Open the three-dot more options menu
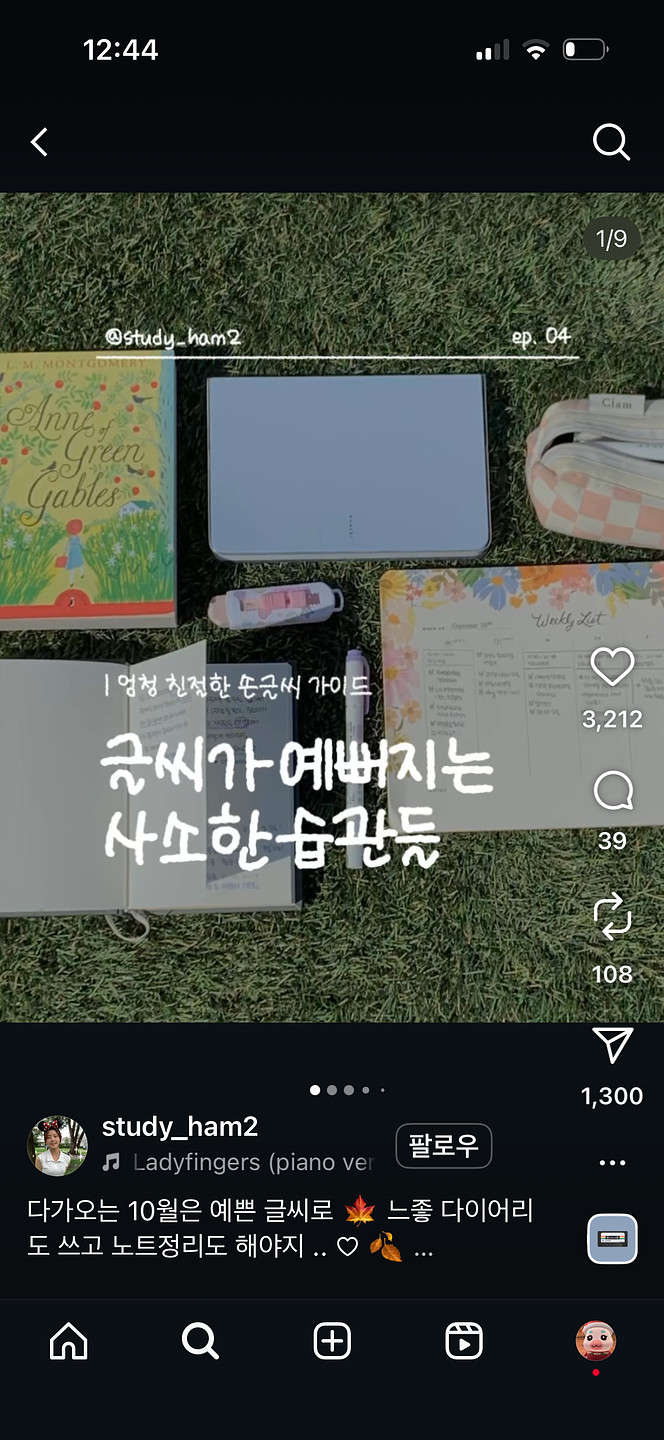Screen dimensions: 664x1440 612,1163
